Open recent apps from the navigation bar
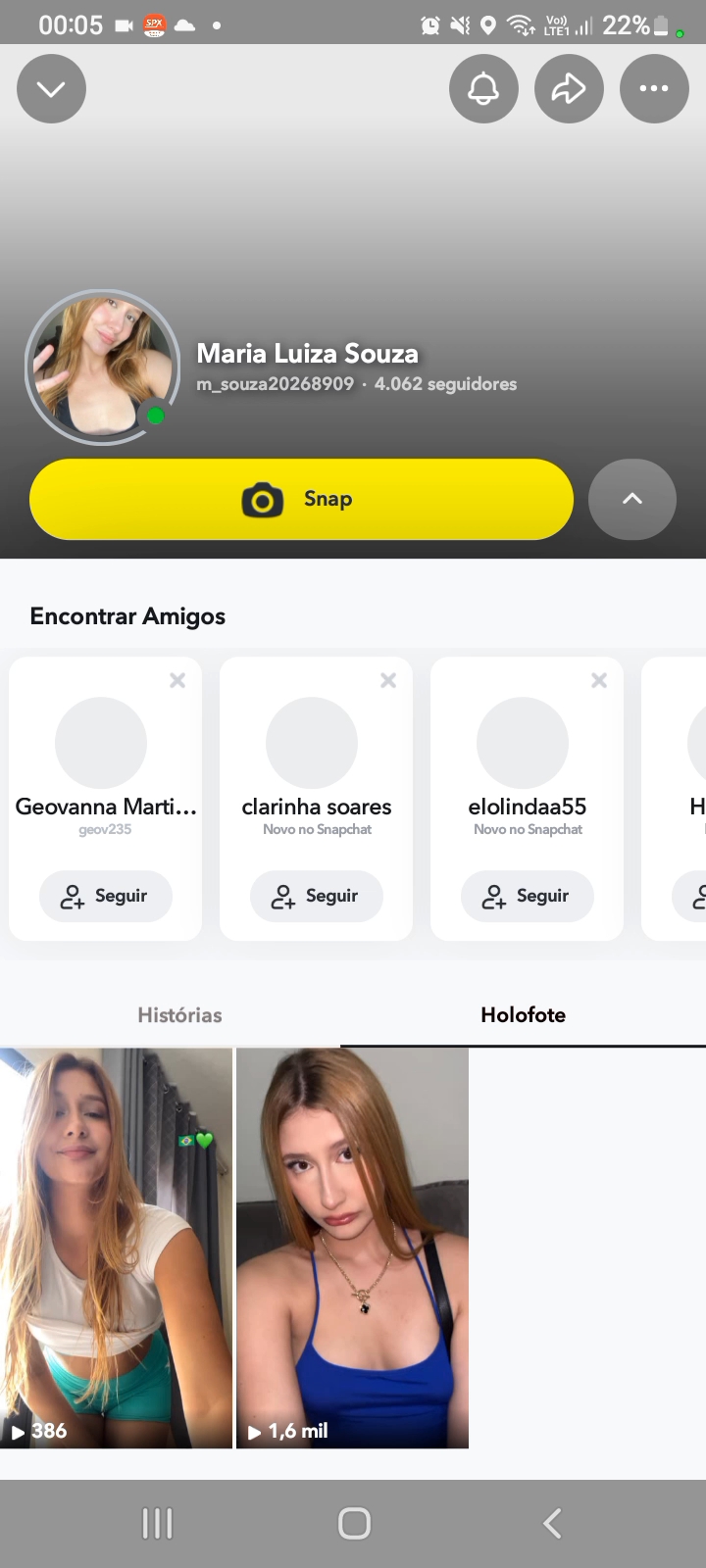 pyautogui.click(x=157, y=1523)
